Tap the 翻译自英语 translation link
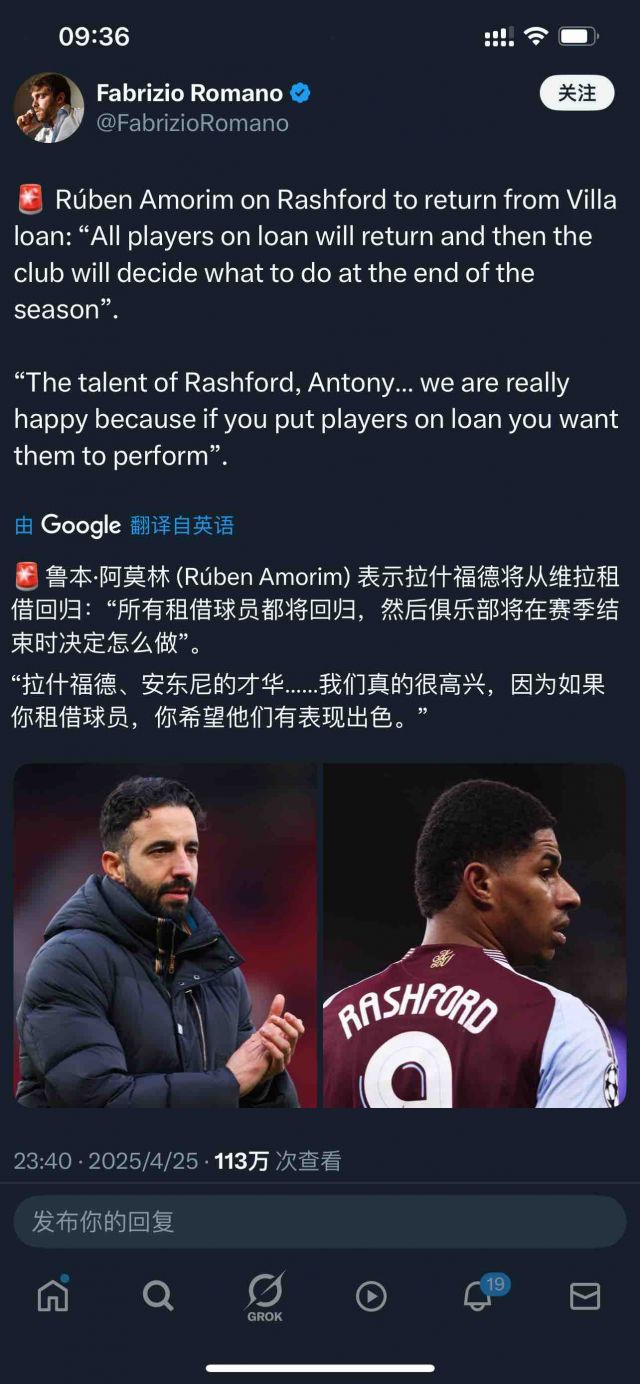Screen dimensions: 640x1384 pyautogui.click(x=182, y=525)
